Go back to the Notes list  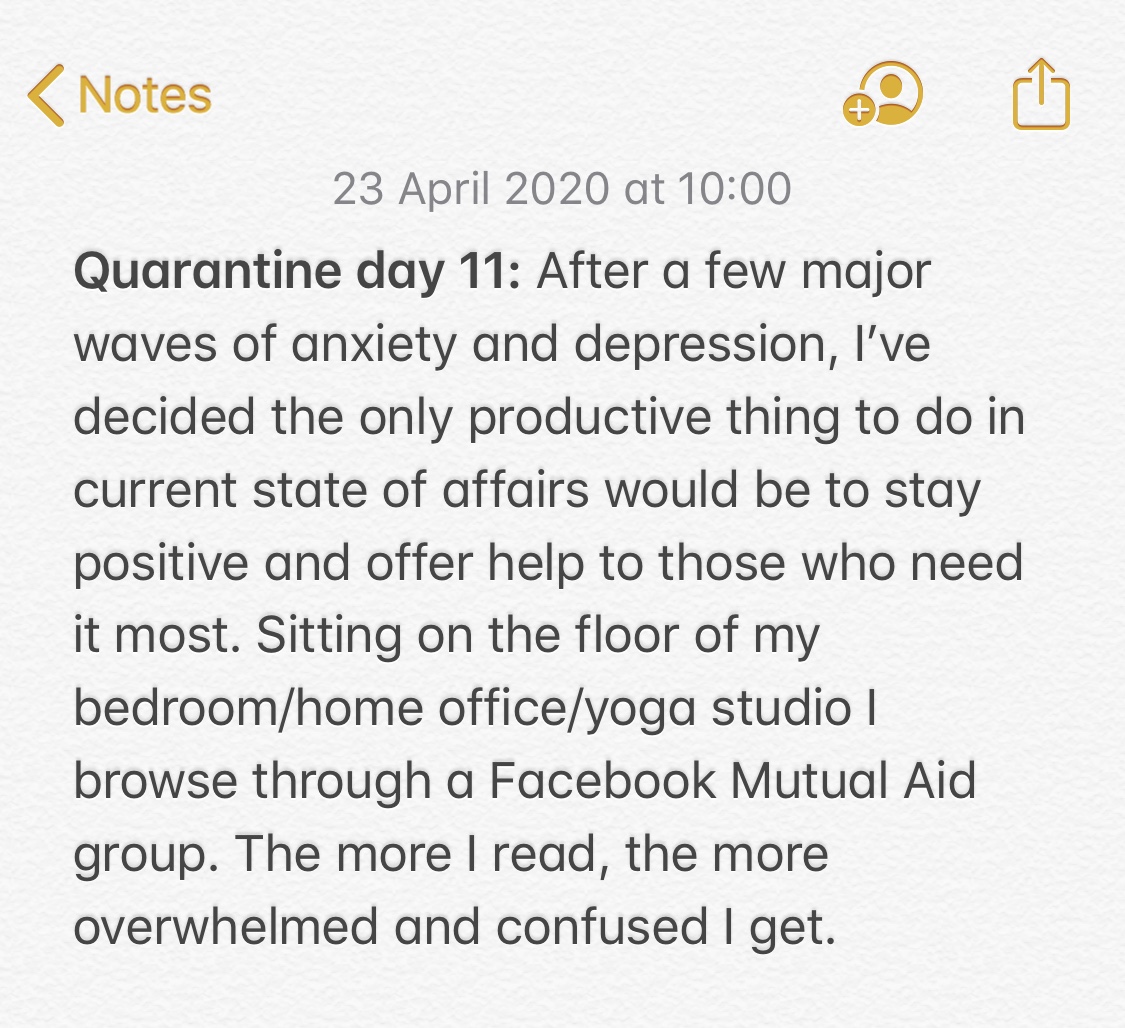click(x=120, y=95)
